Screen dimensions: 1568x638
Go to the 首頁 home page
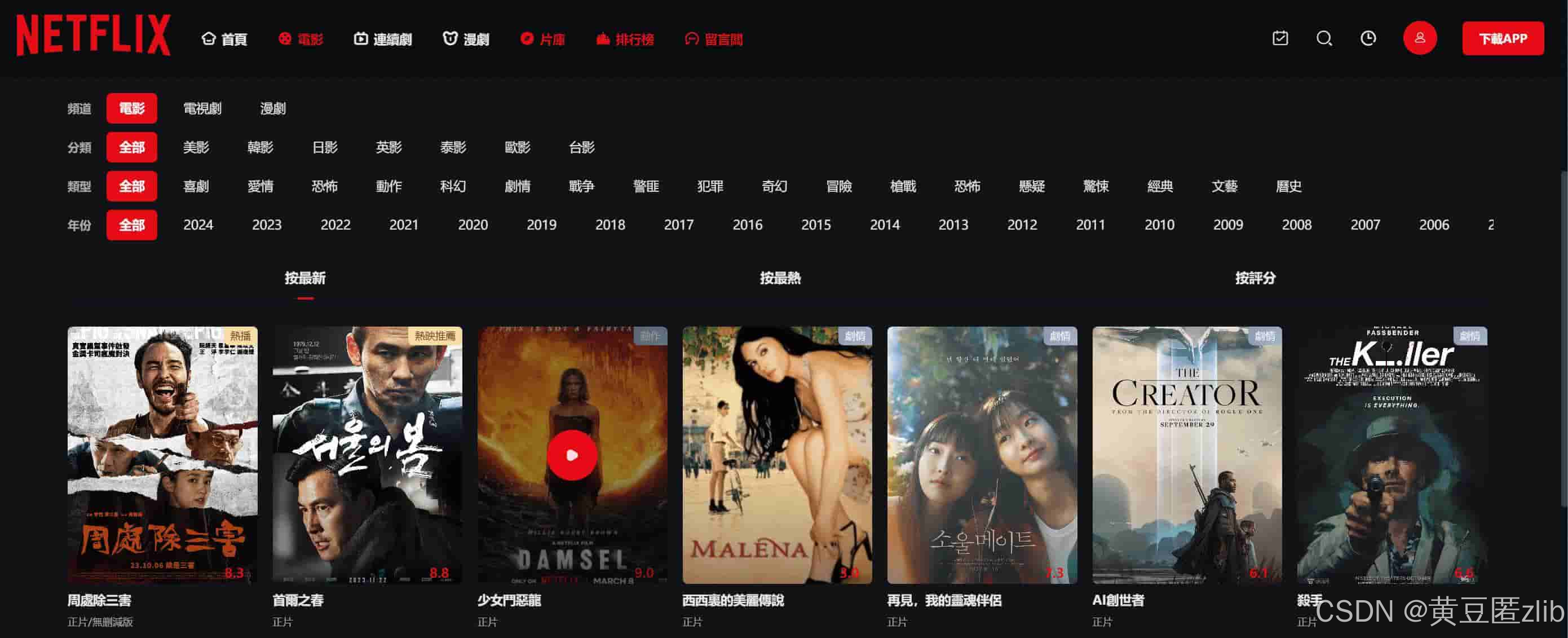pos(224,39)
